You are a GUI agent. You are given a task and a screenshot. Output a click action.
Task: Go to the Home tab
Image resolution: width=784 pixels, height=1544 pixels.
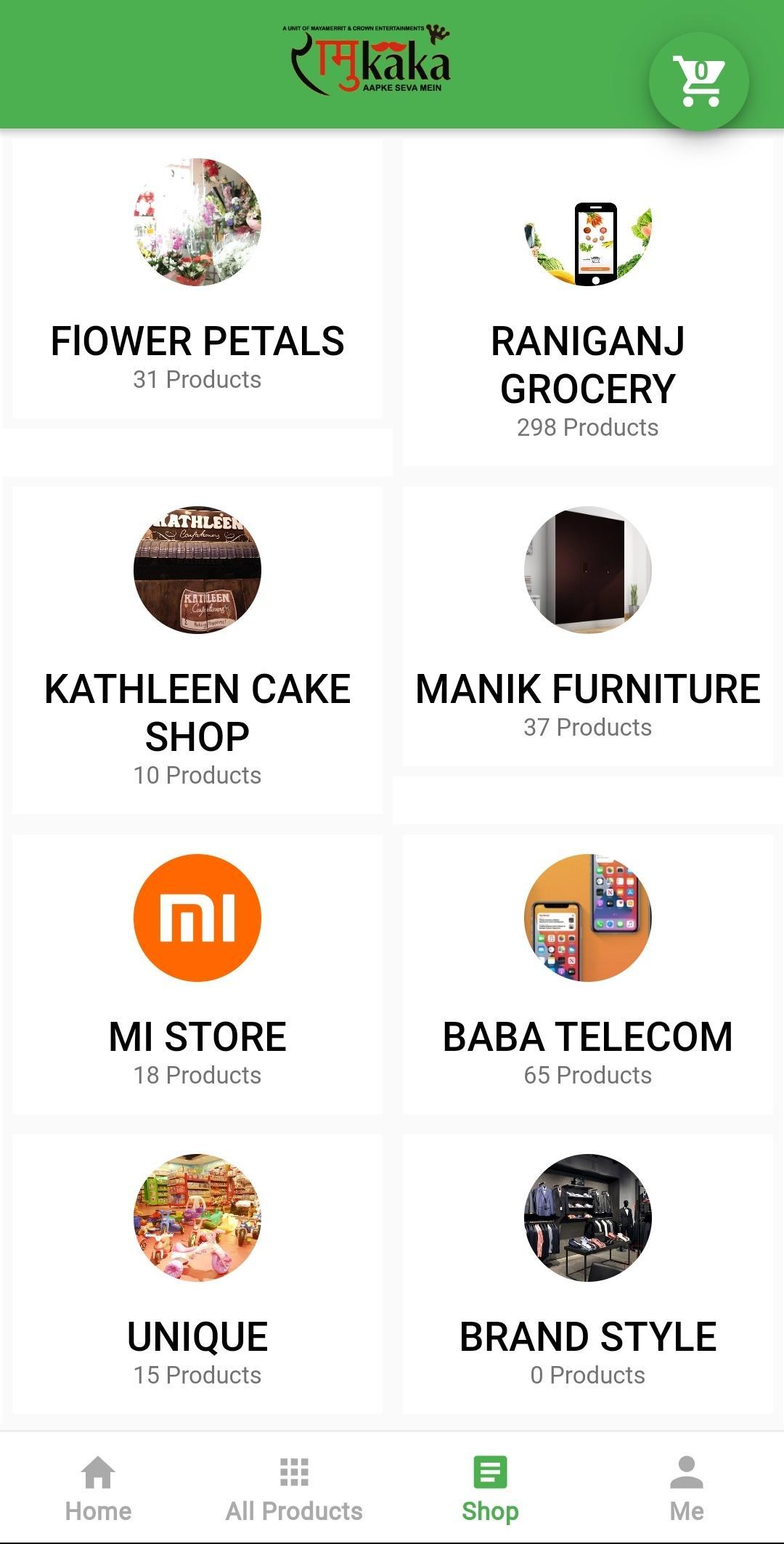(98, 1489)
